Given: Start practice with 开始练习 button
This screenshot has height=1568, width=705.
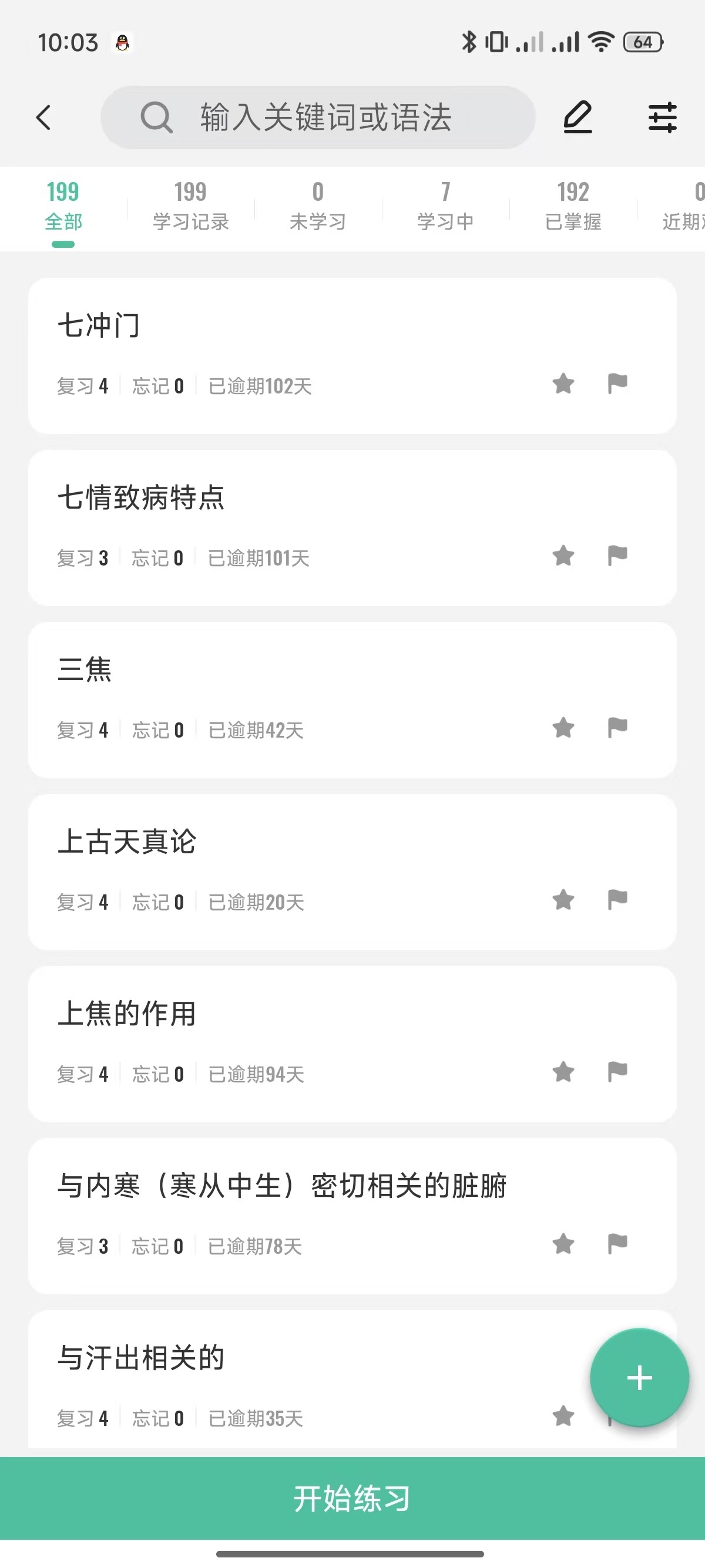Looking at the screenshot, I should 352,1499.
